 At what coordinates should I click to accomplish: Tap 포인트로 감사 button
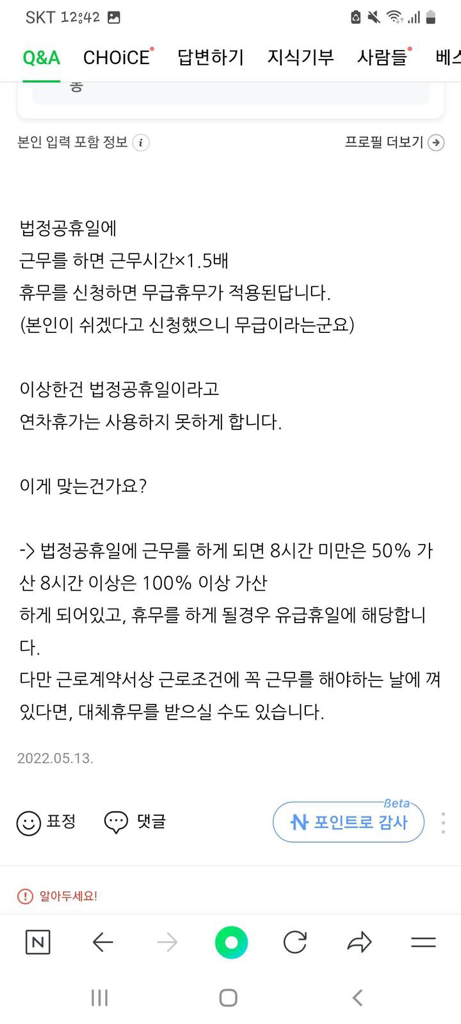click(x=349, y=822)
